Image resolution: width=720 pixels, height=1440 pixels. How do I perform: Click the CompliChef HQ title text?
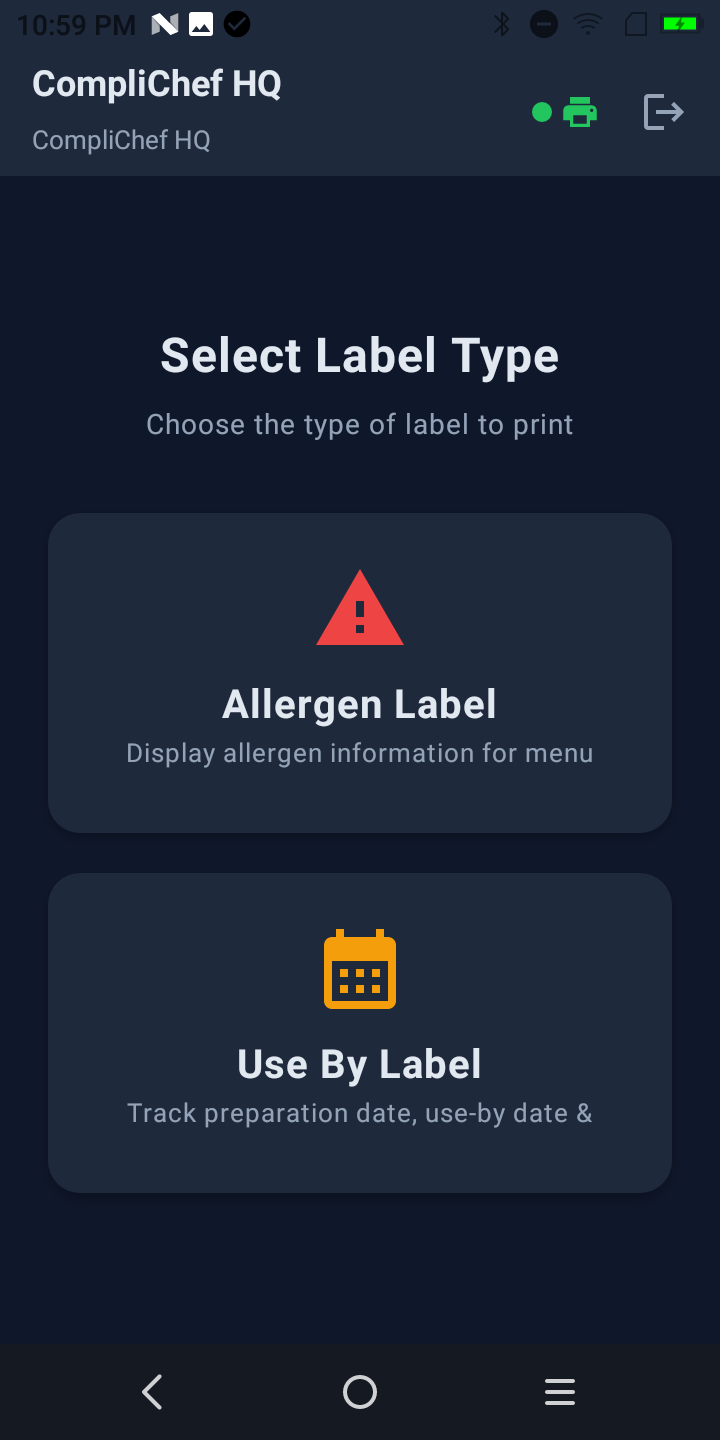coord(156,84)
